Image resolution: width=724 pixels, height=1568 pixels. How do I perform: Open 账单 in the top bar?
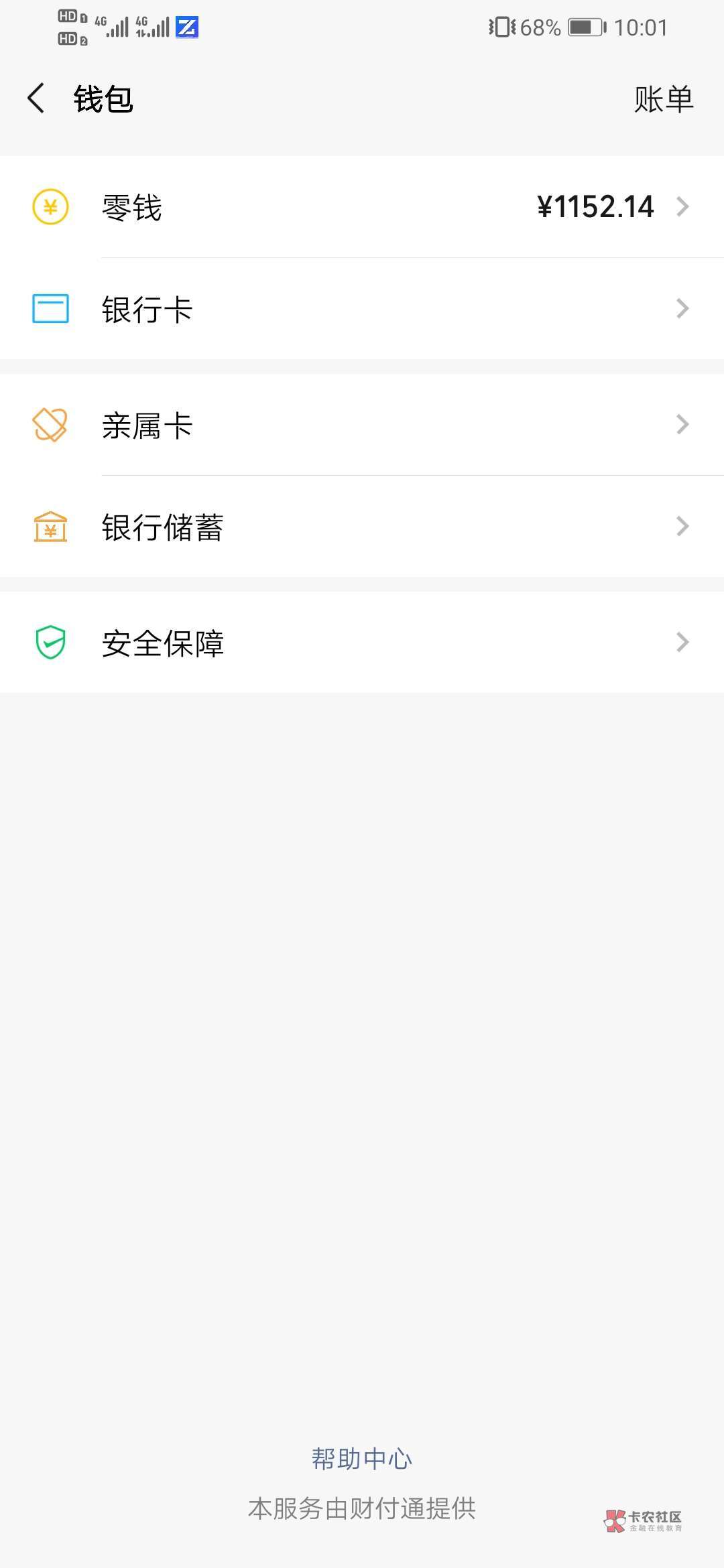pos(664,99)
